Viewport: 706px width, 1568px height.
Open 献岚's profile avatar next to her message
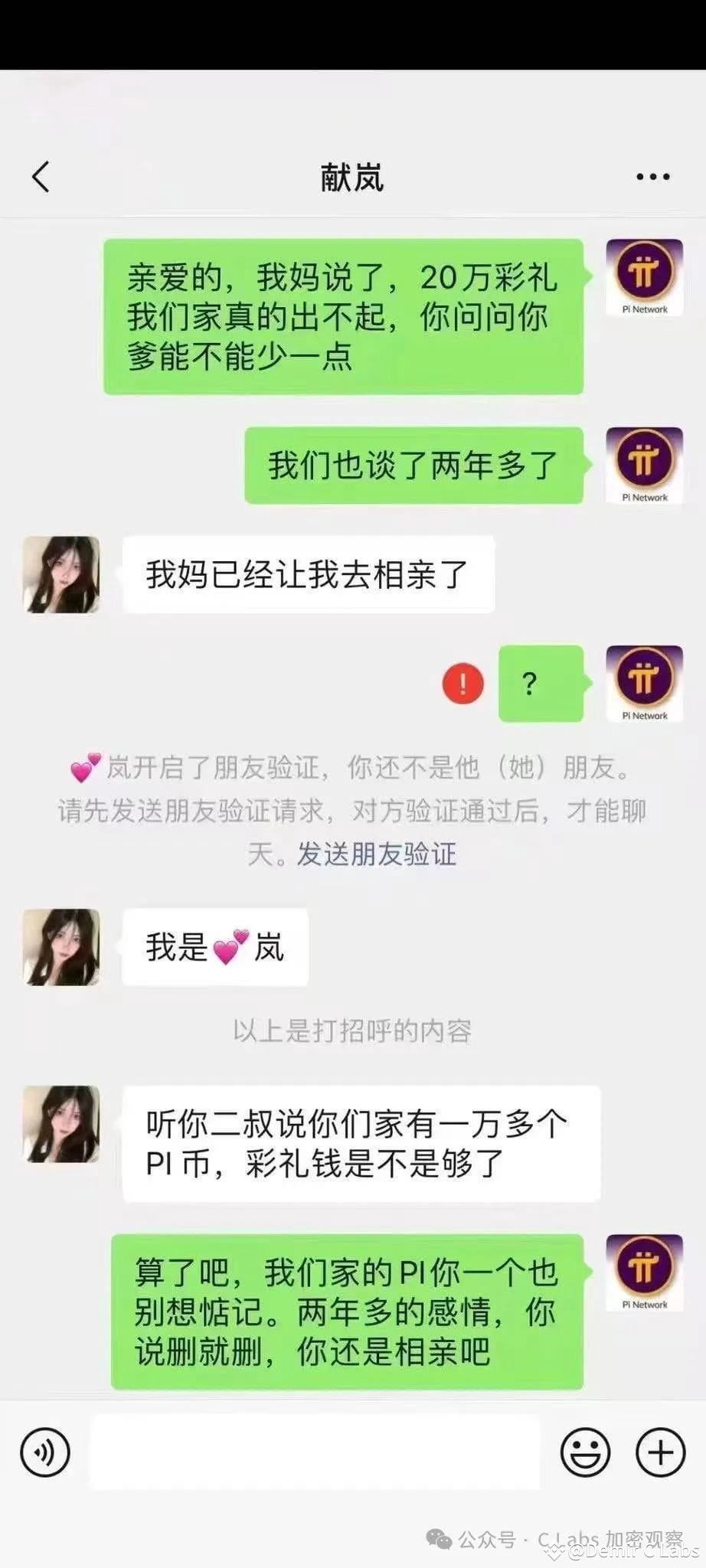(x=60, y=576)
